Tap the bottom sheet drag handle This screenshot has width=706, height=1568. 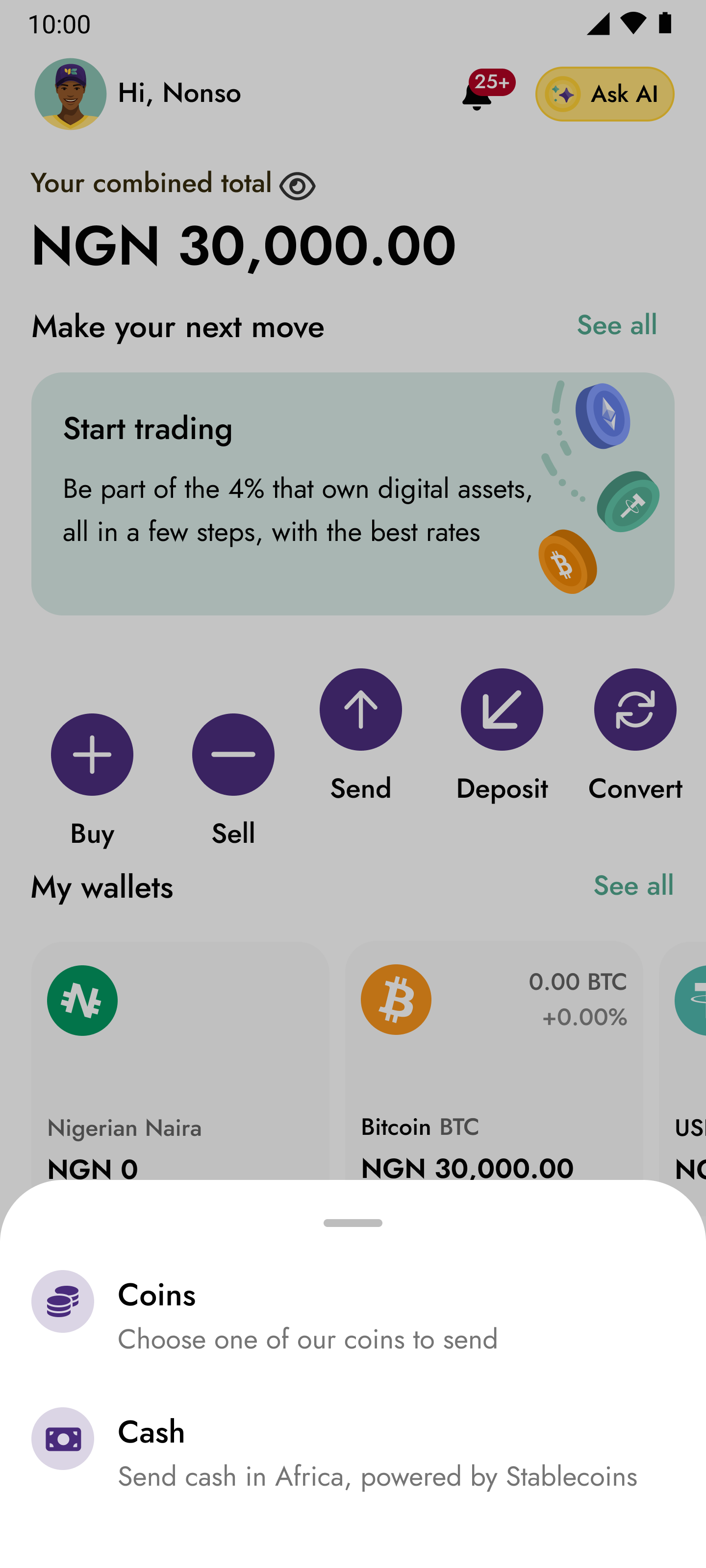point(353,1222)
